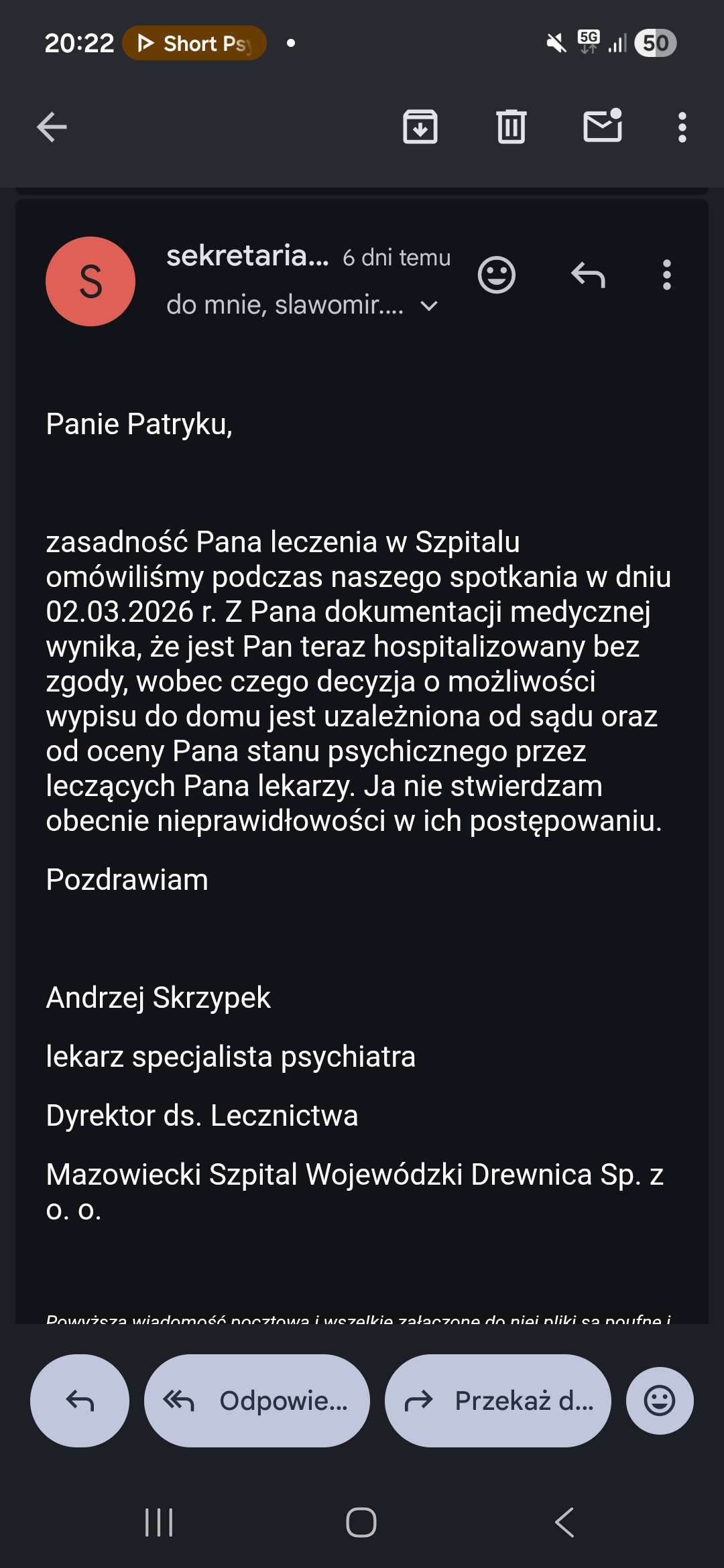Mark the email as unread
This screenshot has height=1568, width=724.
click(x=603, y=126)
